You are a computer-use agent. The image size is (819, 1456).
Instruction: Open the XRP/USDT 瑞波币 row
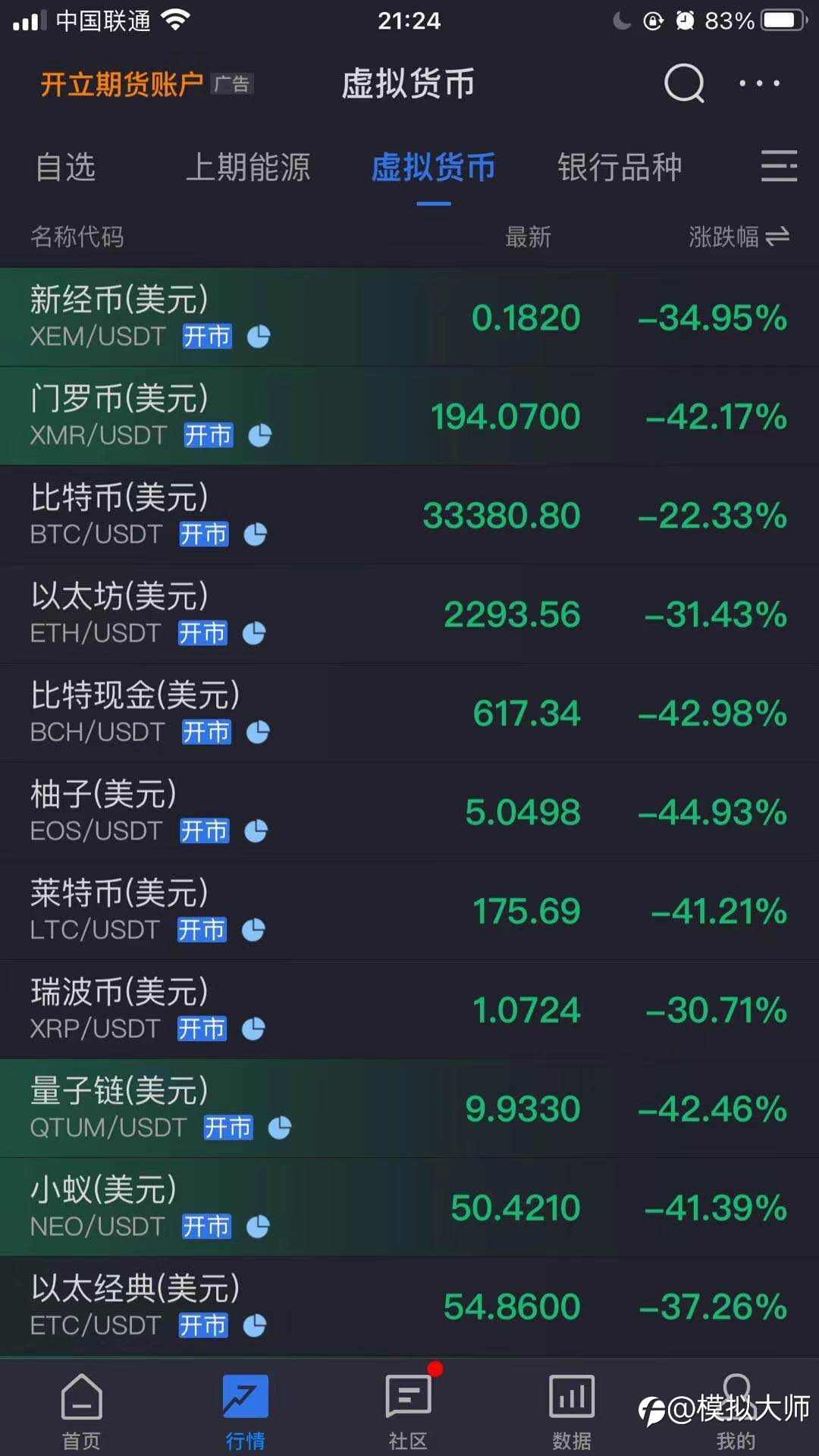tap(409, 1010)
